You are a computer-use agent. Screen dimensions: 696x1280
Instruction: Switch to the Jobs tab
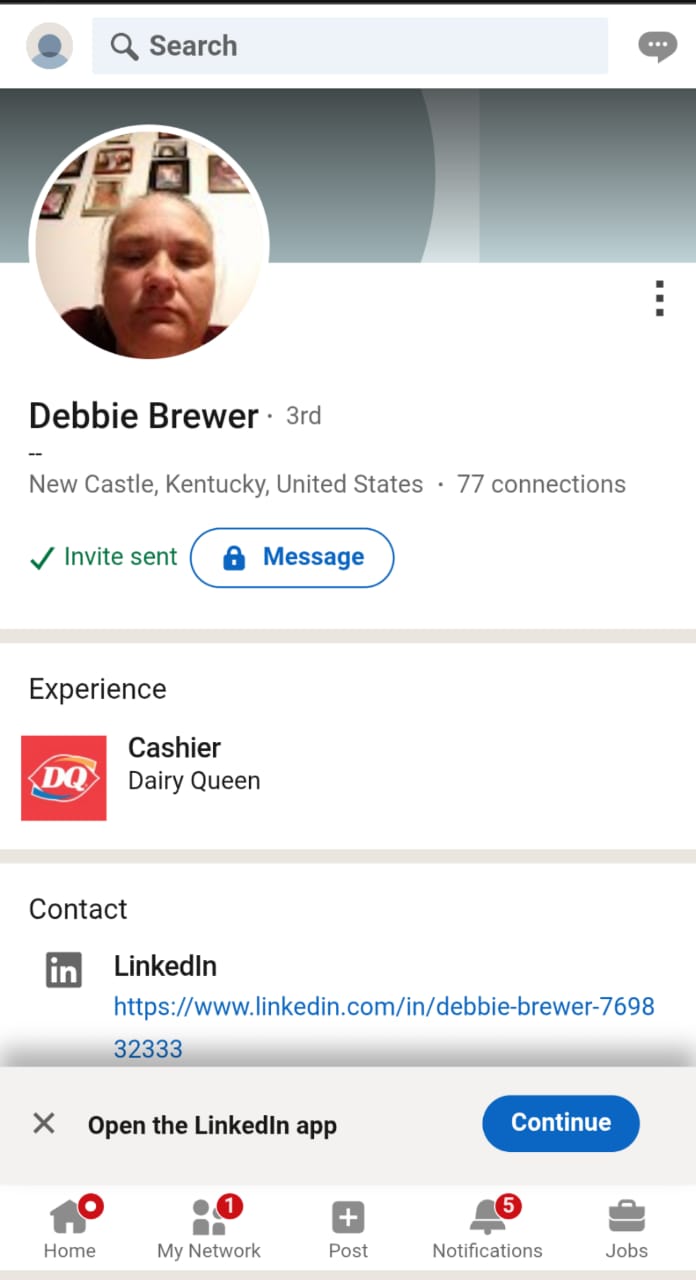(x=626, y=1228)
